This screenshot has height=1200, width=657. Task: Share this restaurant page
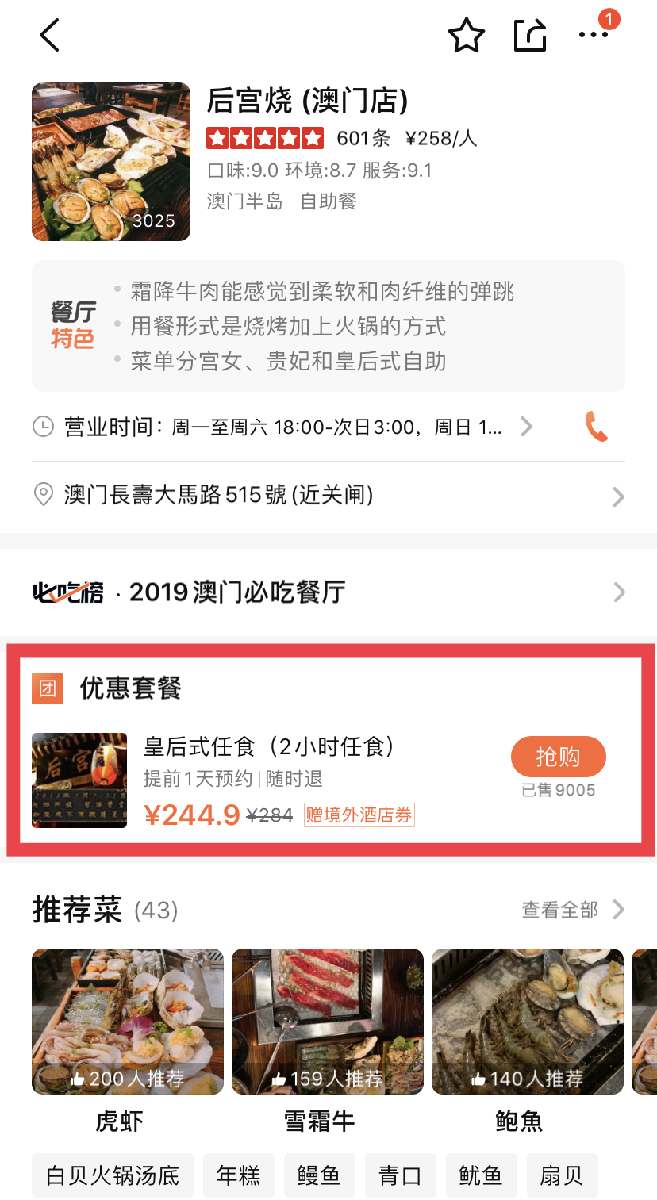530,36
